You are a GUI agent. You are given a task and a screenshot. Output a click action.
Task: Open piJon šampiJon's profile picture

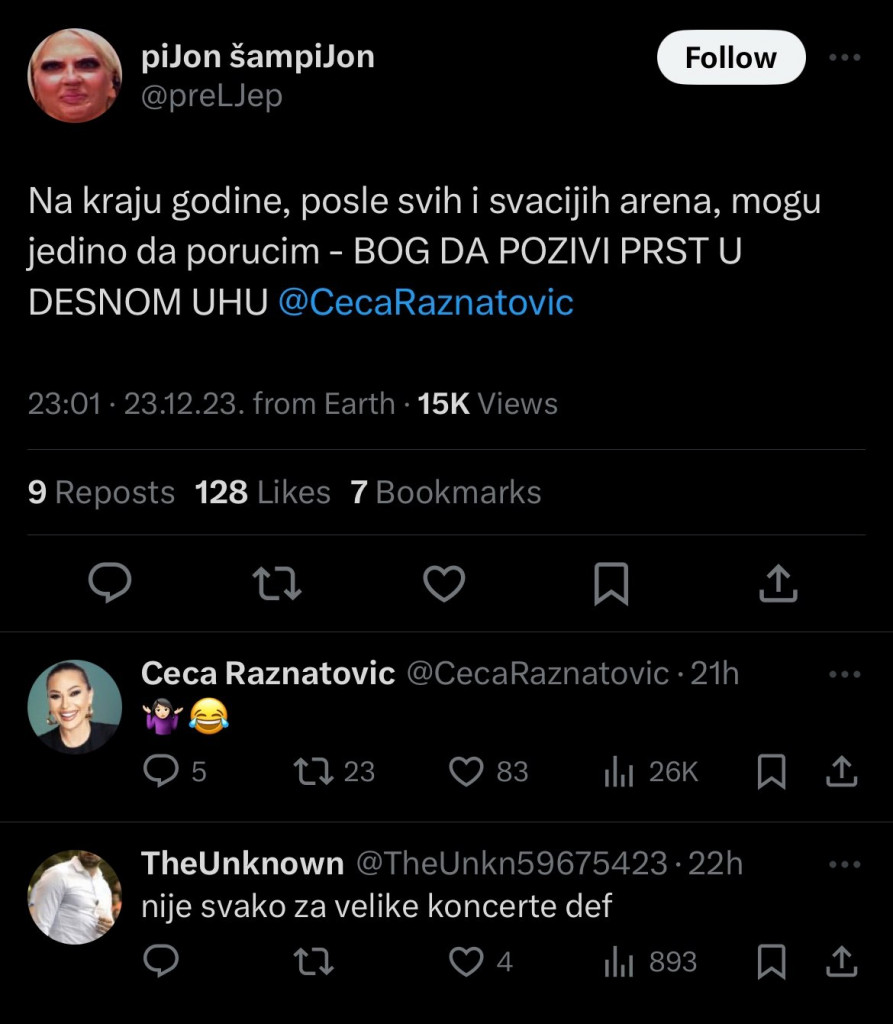(74, 72)
